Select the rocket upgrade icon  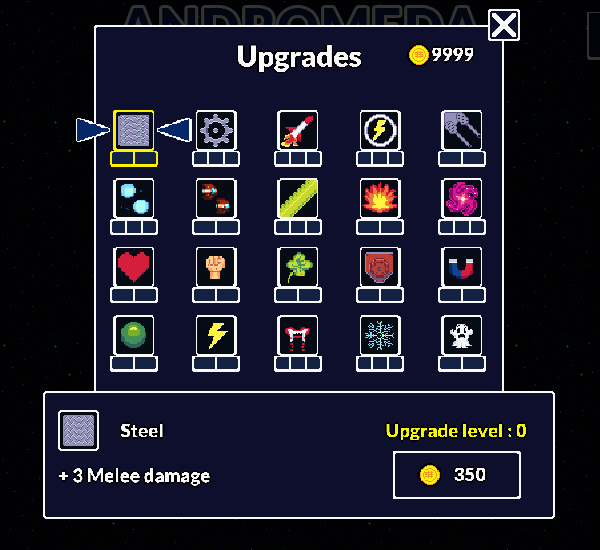pyautogui.click(x=298, y=130)
